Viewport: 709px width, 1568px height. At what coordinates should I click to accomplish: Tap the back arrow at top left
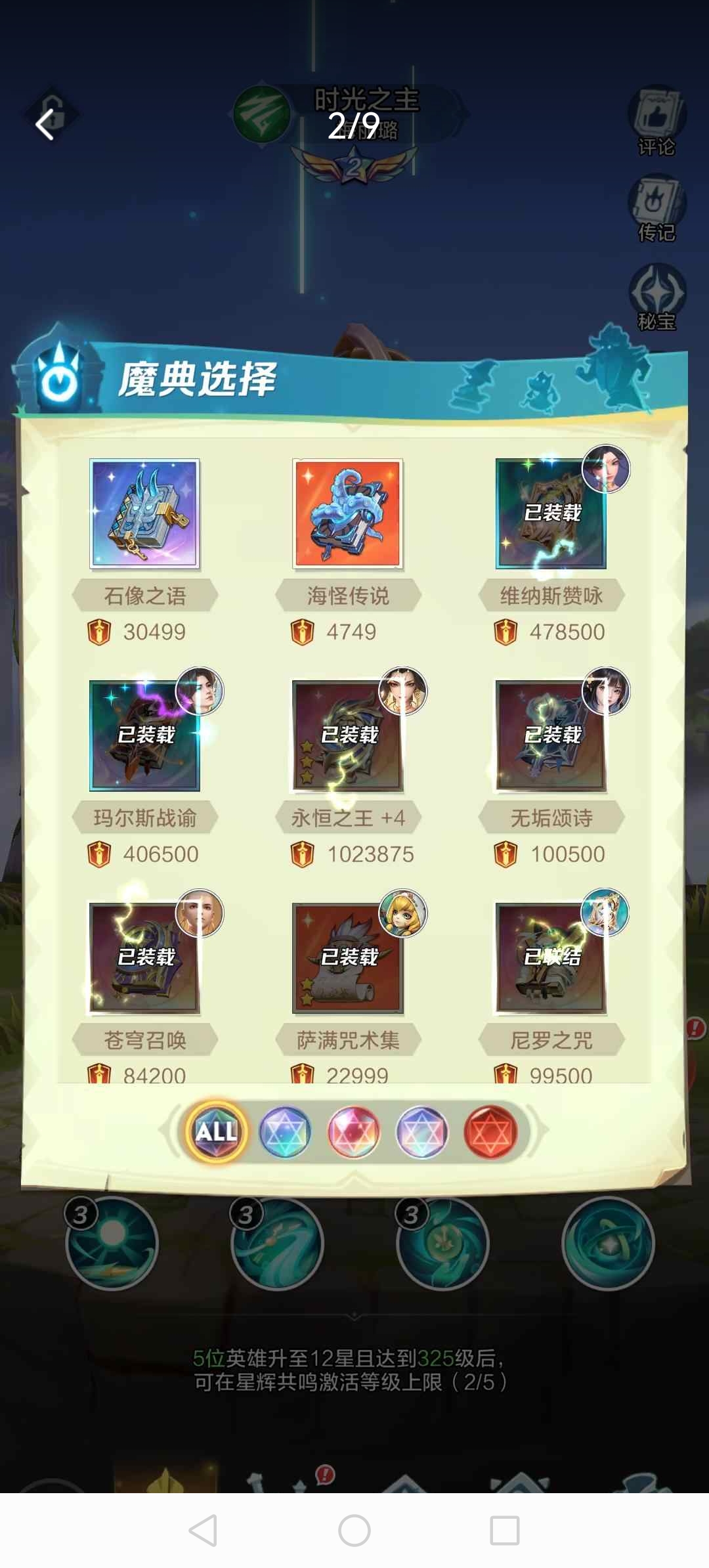tap(45, 124)
